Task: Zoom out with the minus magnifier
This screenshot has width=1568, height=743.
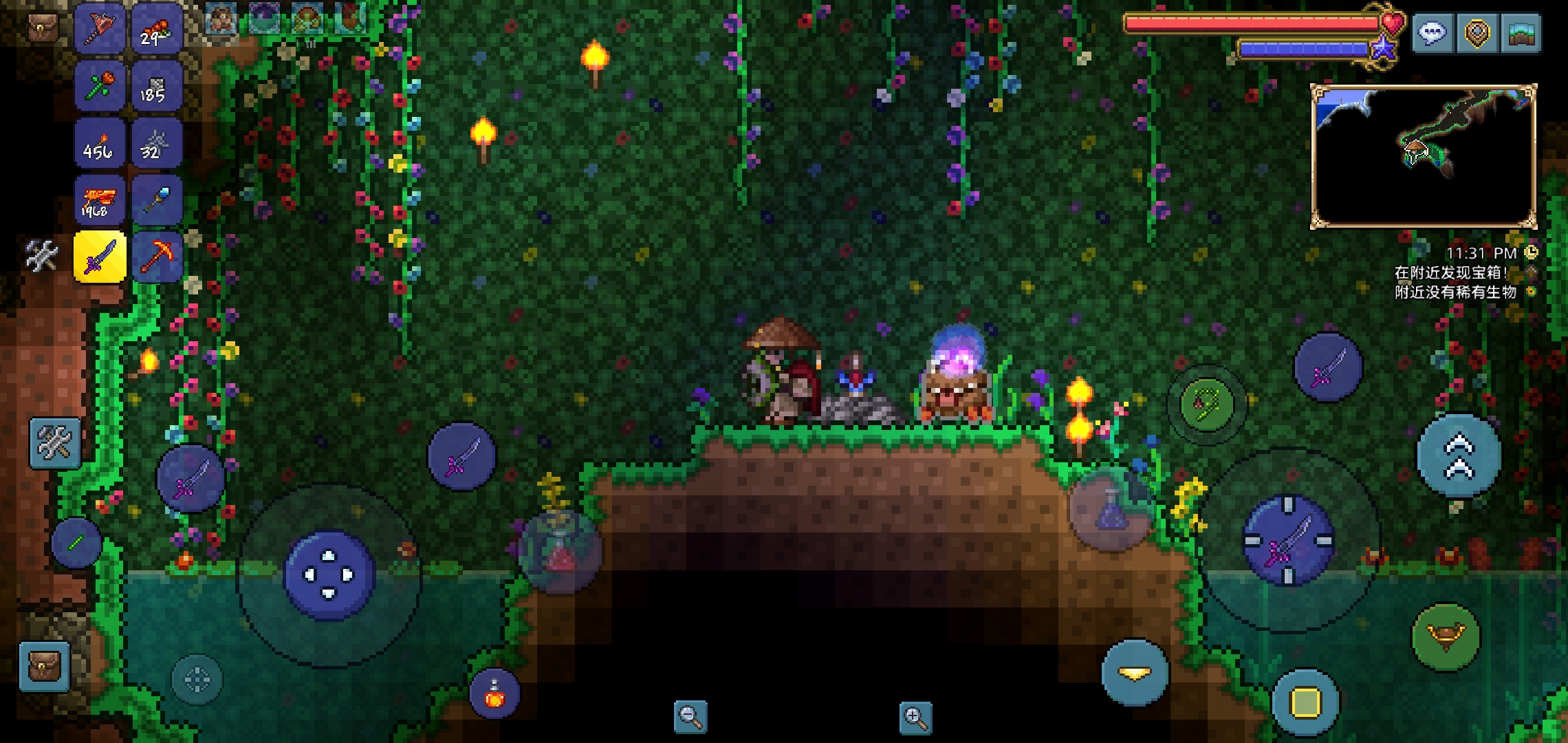Action: click(690, 717)
